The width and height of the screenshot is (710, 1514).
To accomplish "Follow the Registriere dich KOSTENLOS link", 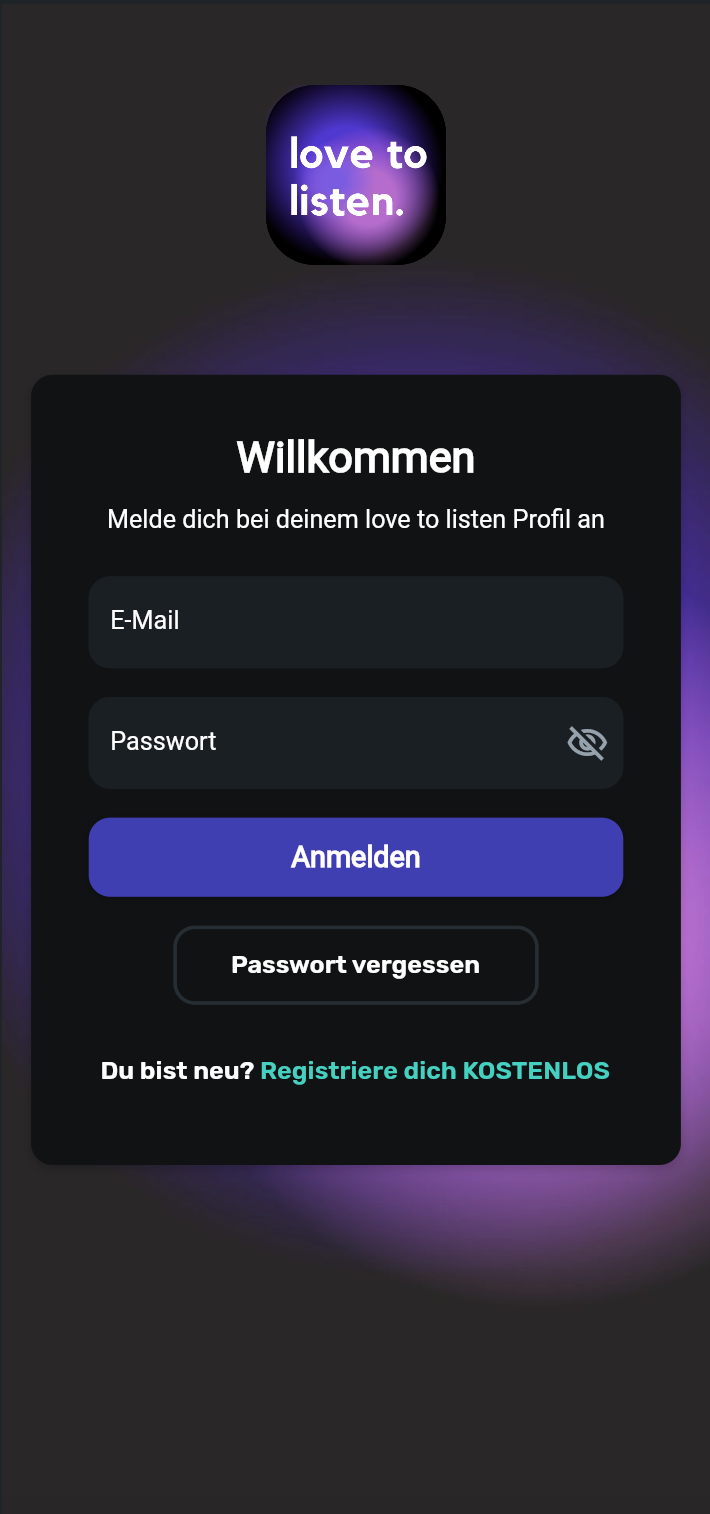I will pos(435,1071).
